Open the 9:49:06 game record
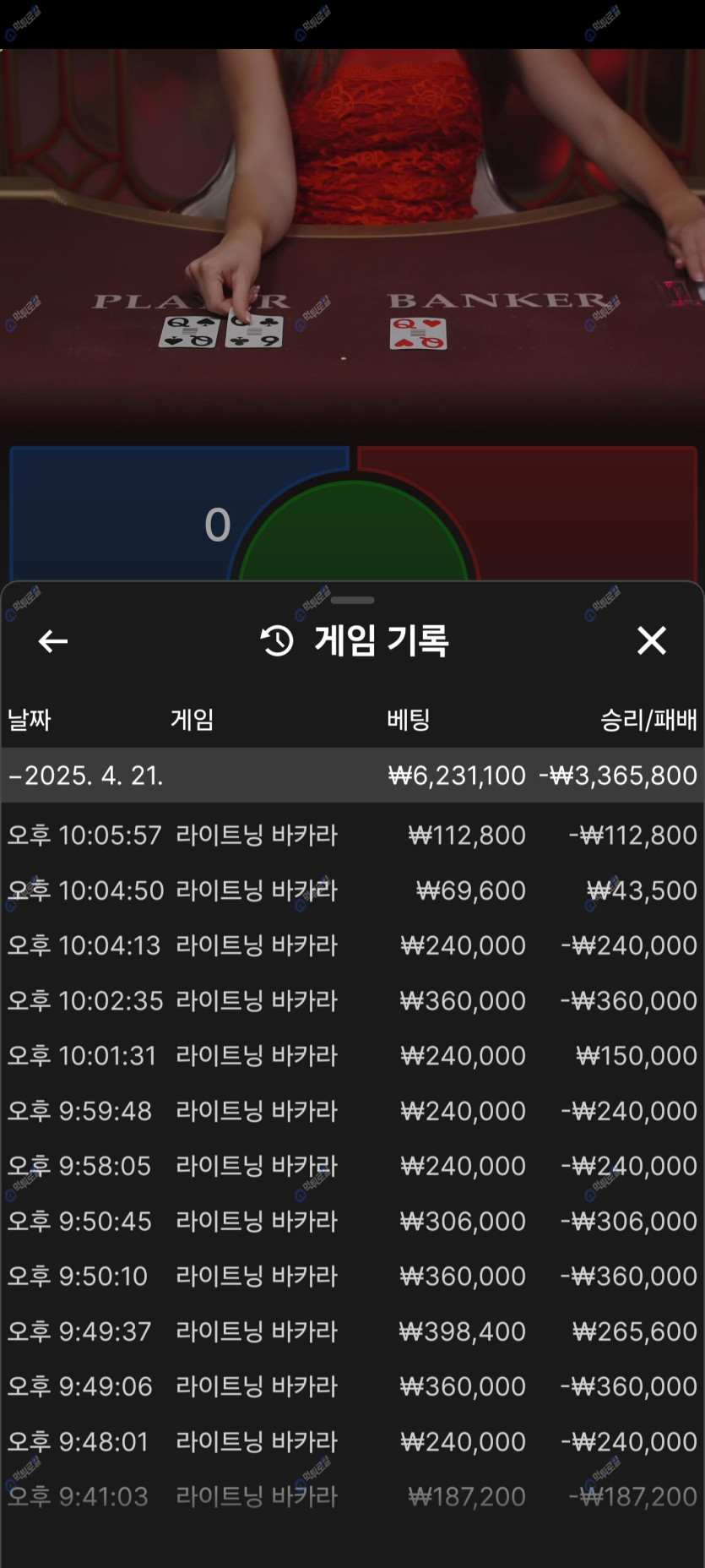The image size is (705, 1568). 352,1386
